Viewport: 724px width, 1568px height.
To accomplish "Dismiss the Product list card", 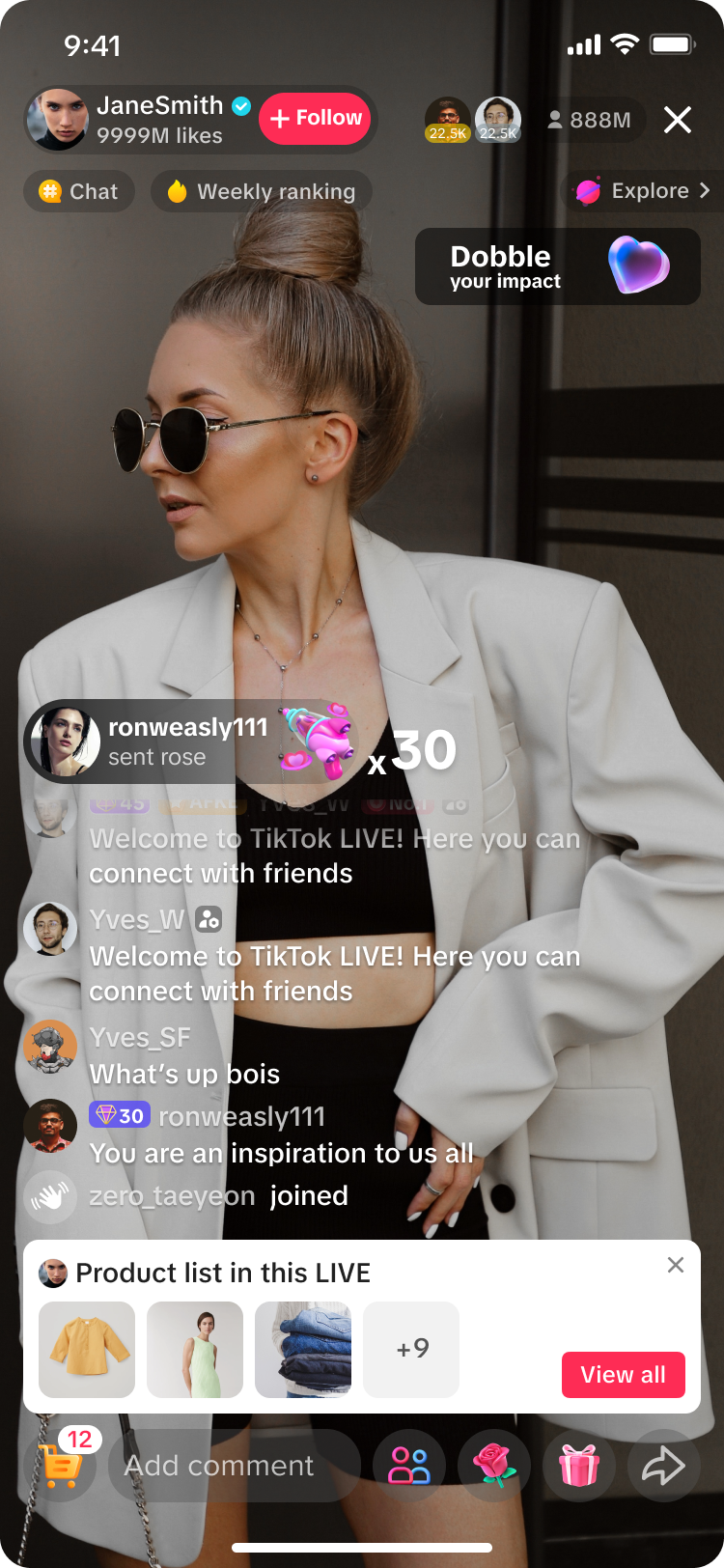I will (676, 1265).
